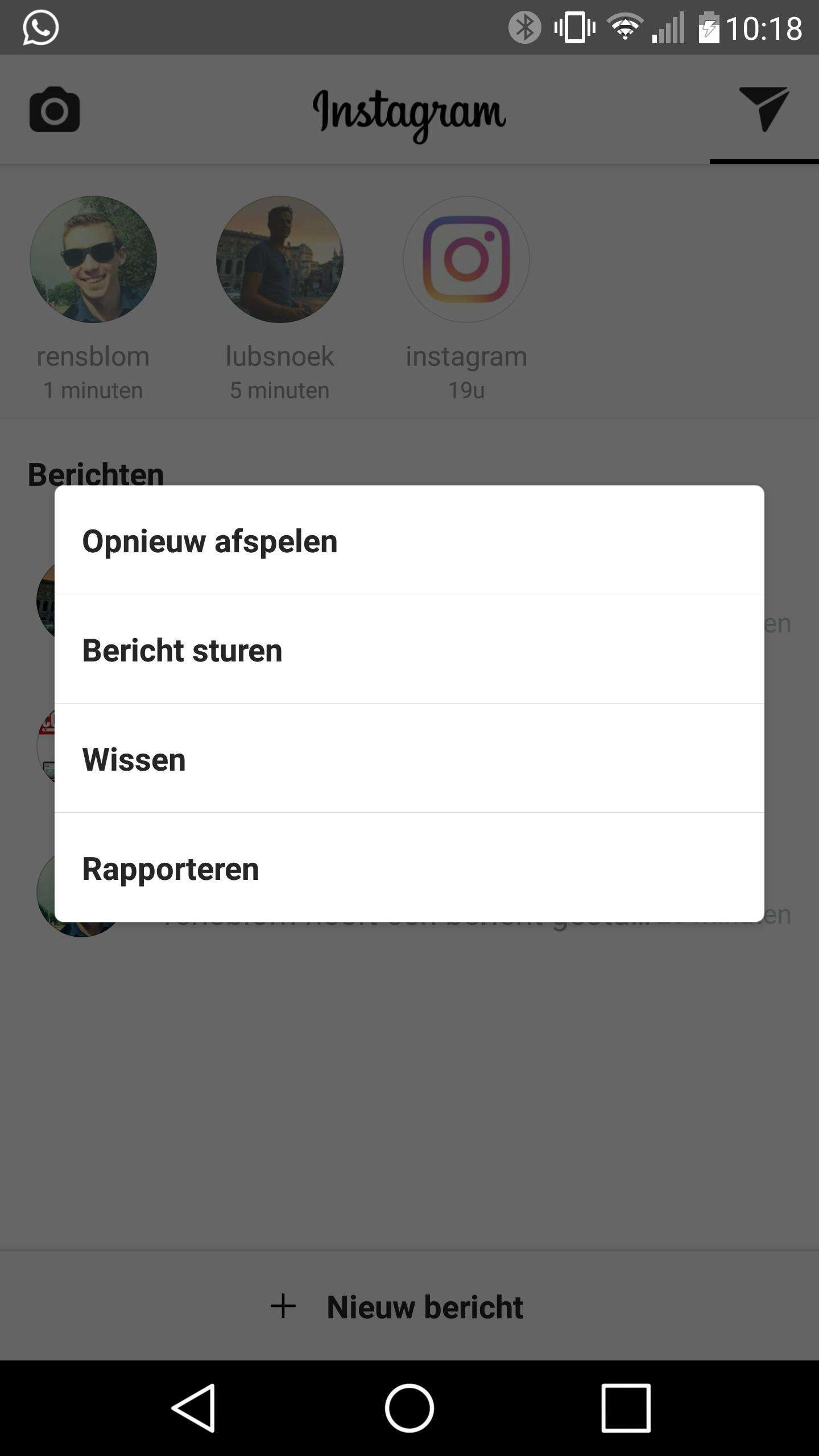Select Rapporteren to report
This screenshot has width=819, height=1456.
click(409, 868)
